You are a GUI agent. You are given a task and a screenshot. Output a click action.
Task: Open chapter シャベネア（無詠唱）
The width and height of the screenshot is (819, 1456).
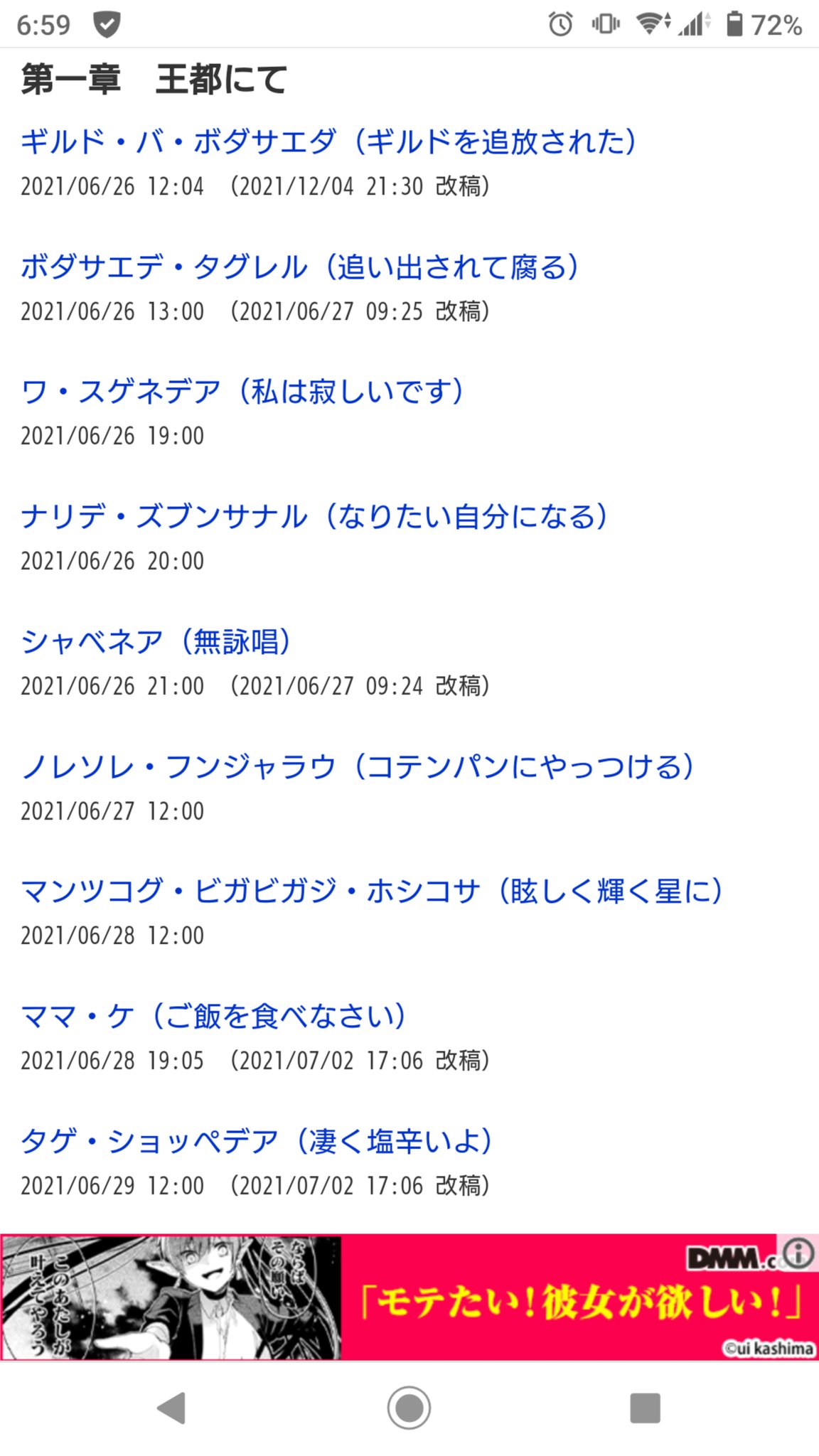[x=155, y=641]
